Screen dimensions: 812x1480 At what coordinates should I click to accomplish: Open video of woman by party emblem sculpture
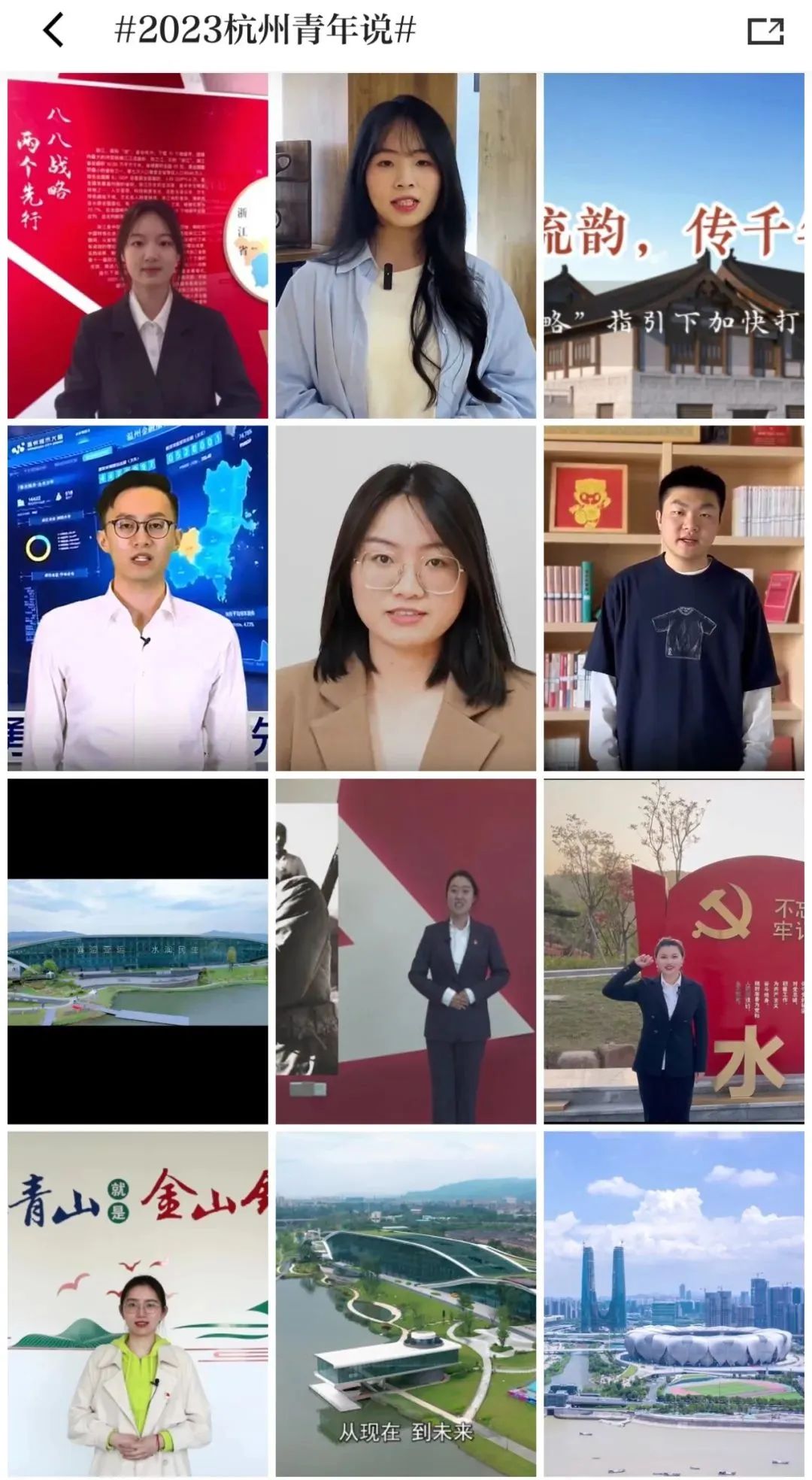(x=674, y=951)
